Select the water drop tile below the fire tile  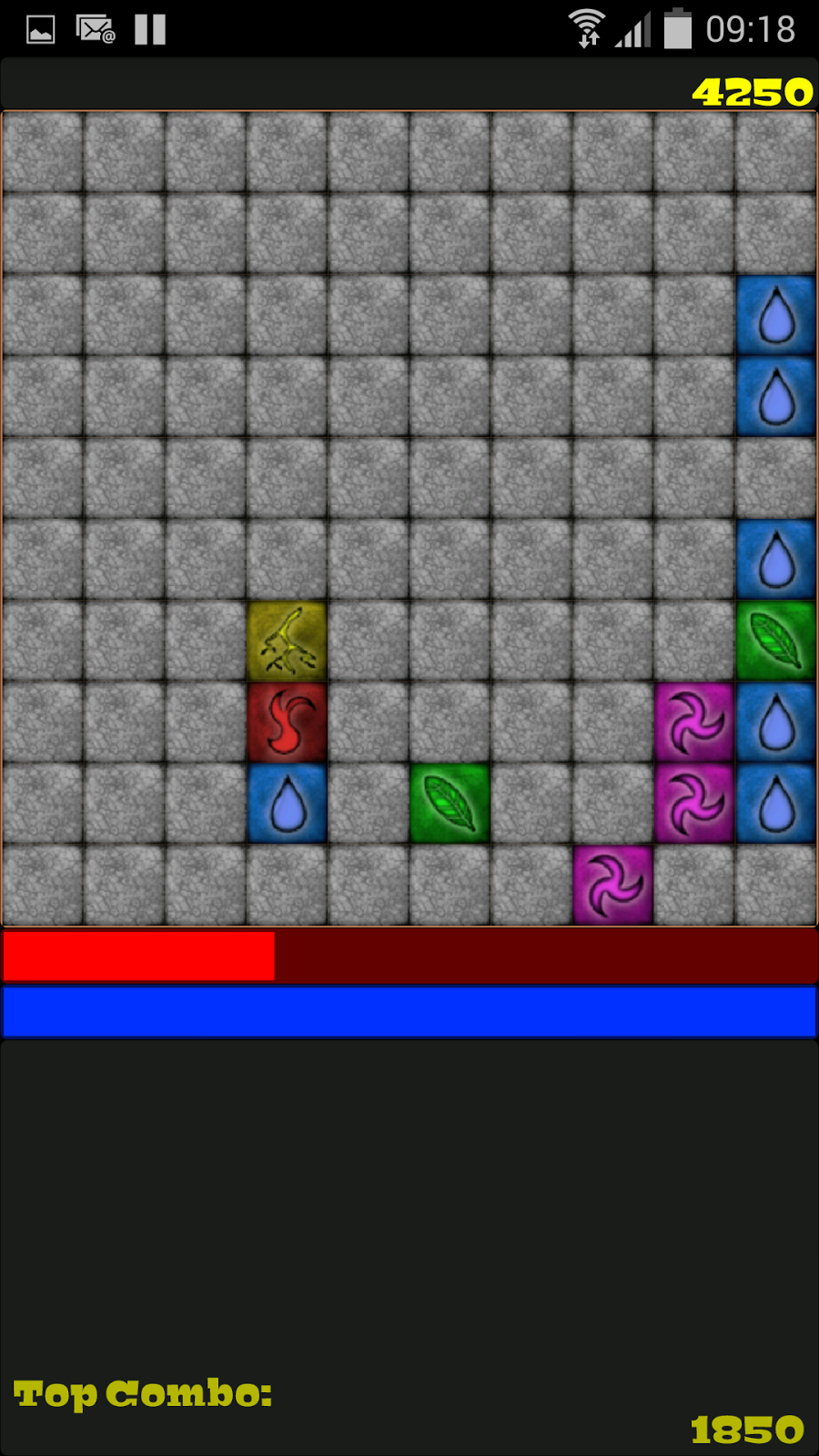click(287, 804)
